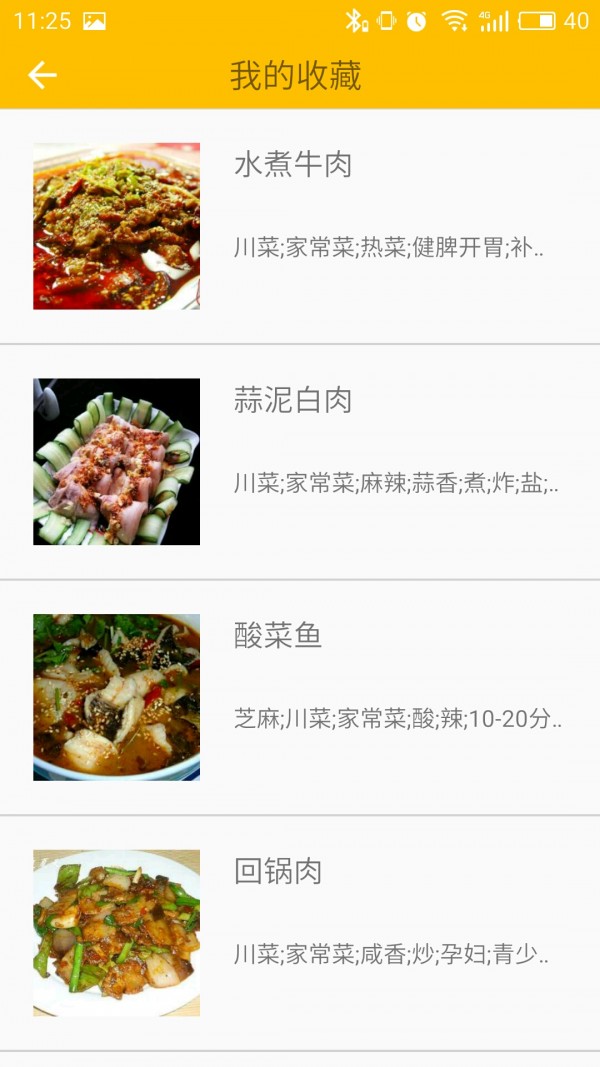Go back using the arrow icon
Image resolution: width=600 pixels, height=1067 pixels.
click(42, 75)
